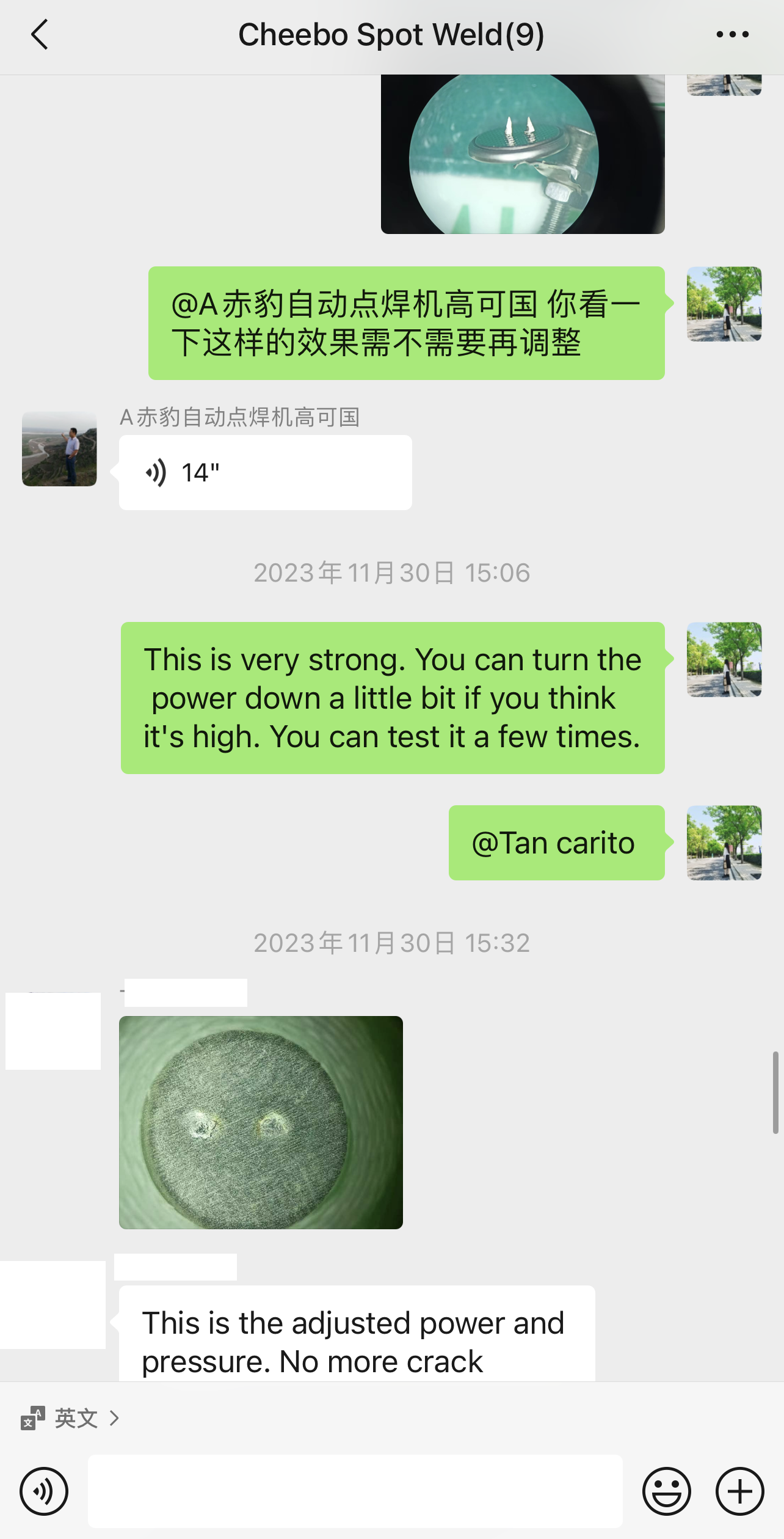The width and height of the screenshot is (784, 1539).
Task: Open the emoji sticker panel
Action: (666, 1491)
